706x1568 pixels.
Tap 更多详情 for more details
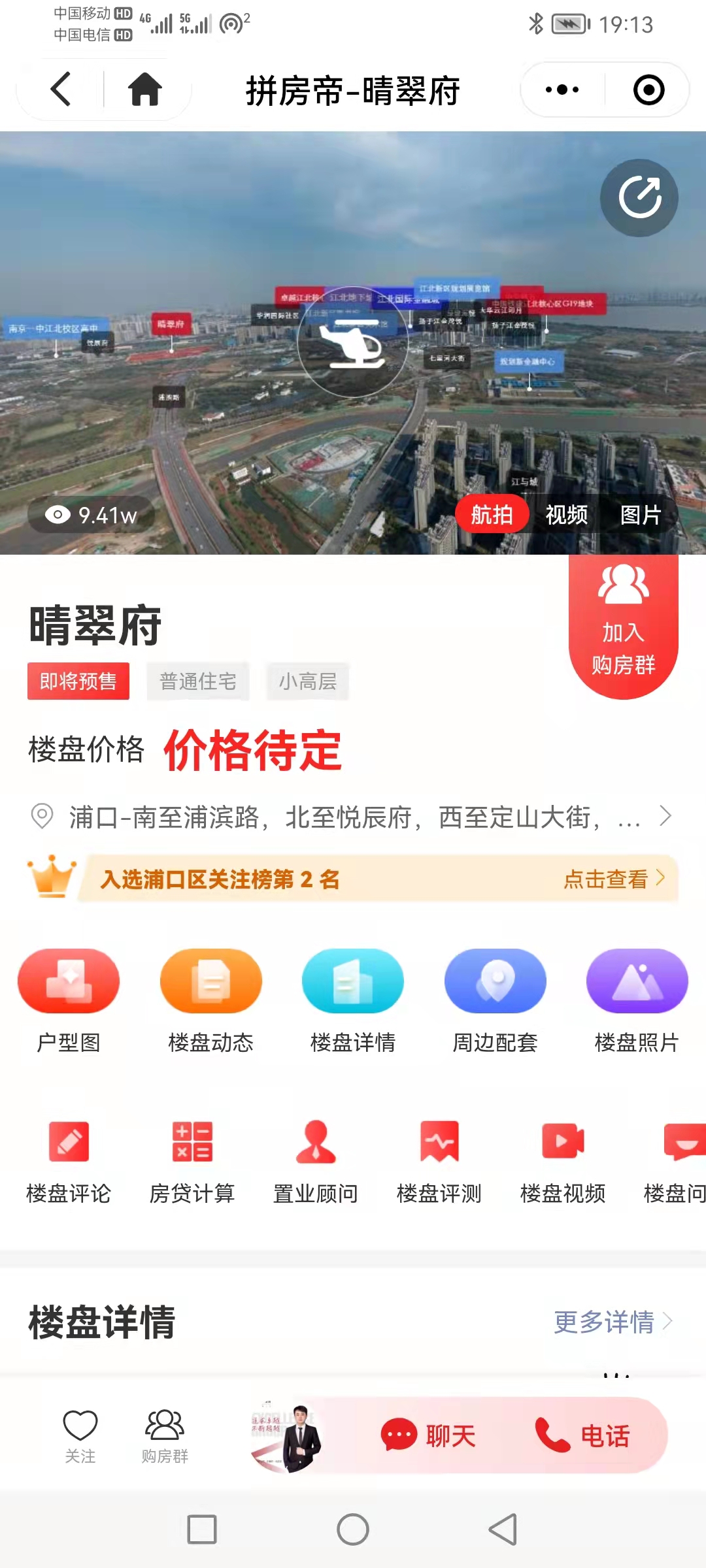(612, 1322)
